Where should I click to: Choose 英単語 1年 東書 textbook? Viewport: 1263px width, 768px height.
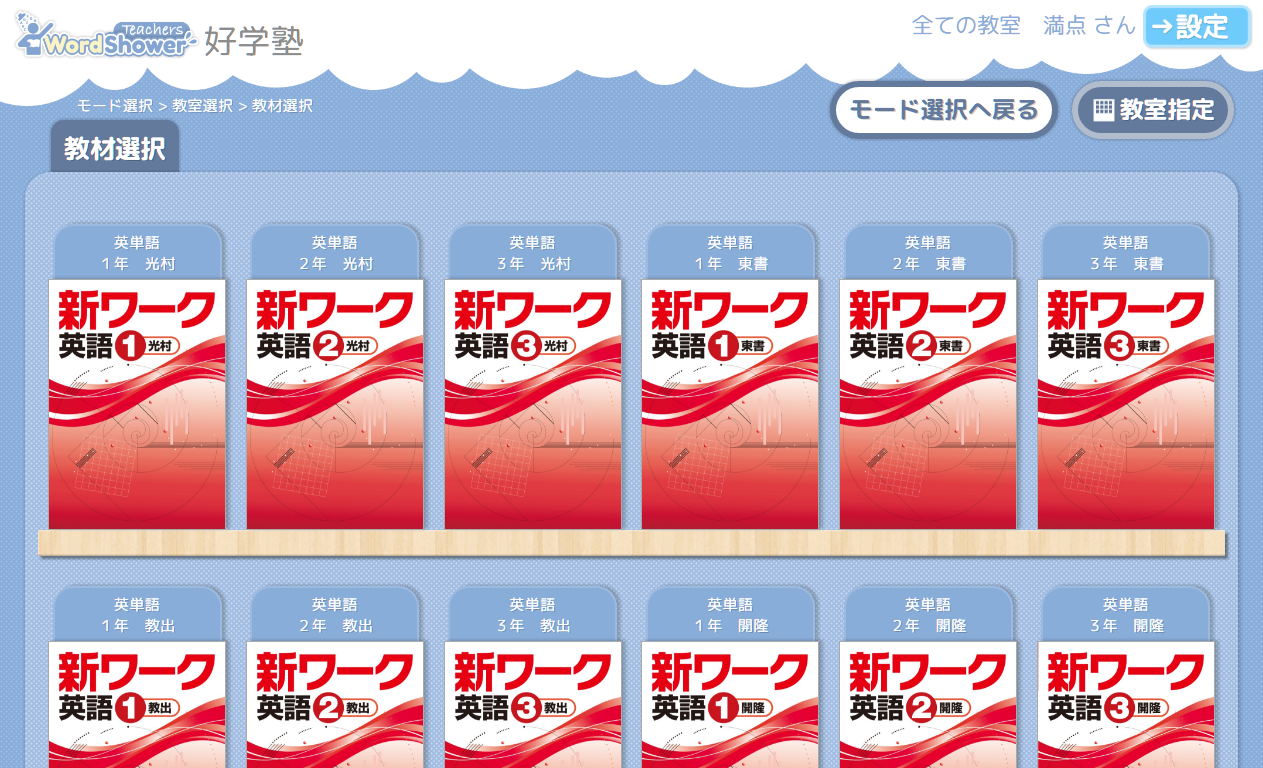coord(730,400)
